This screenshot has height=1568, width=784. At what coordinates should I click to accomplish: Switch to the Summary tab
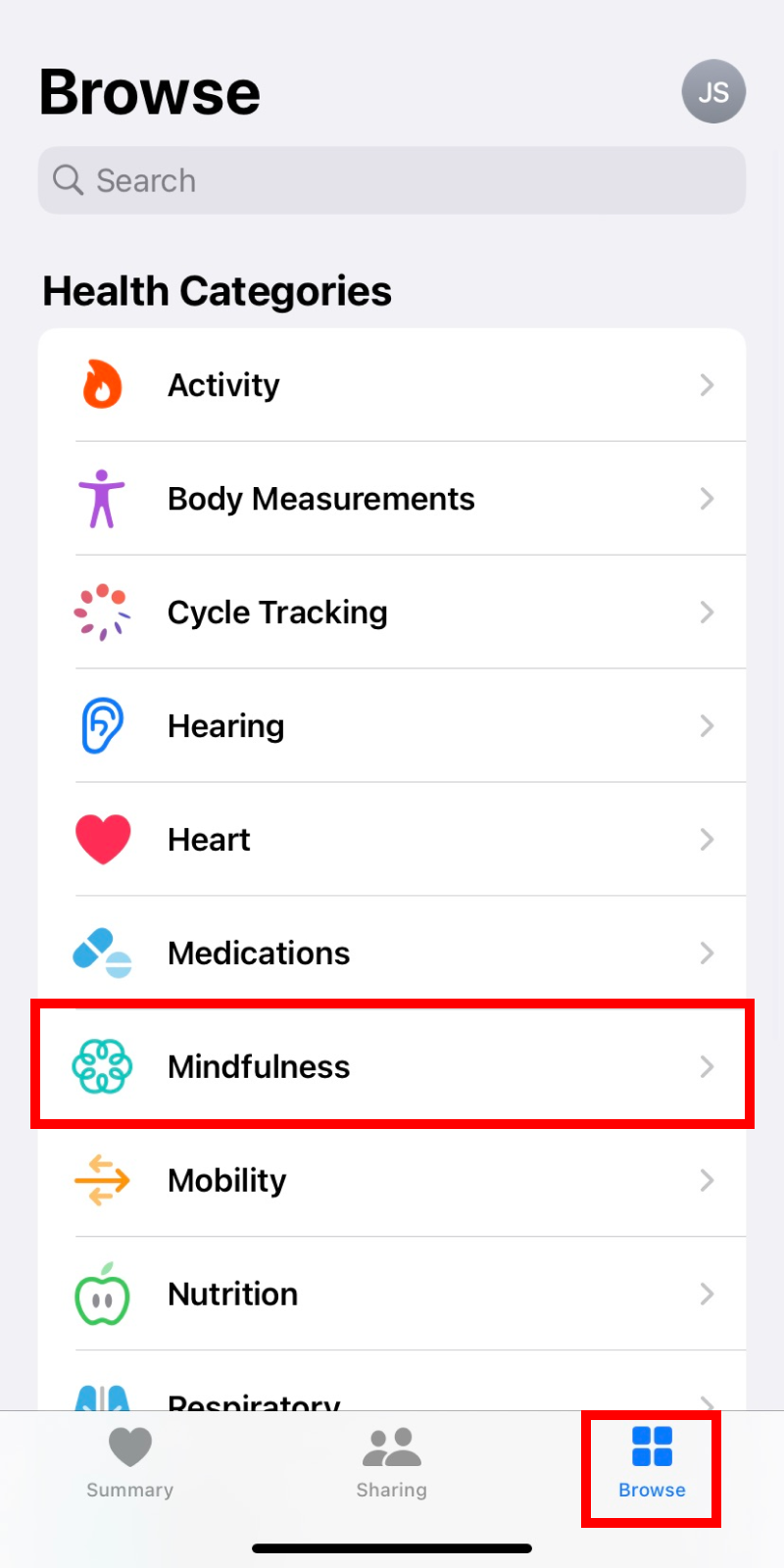[x=130, y=1464]
